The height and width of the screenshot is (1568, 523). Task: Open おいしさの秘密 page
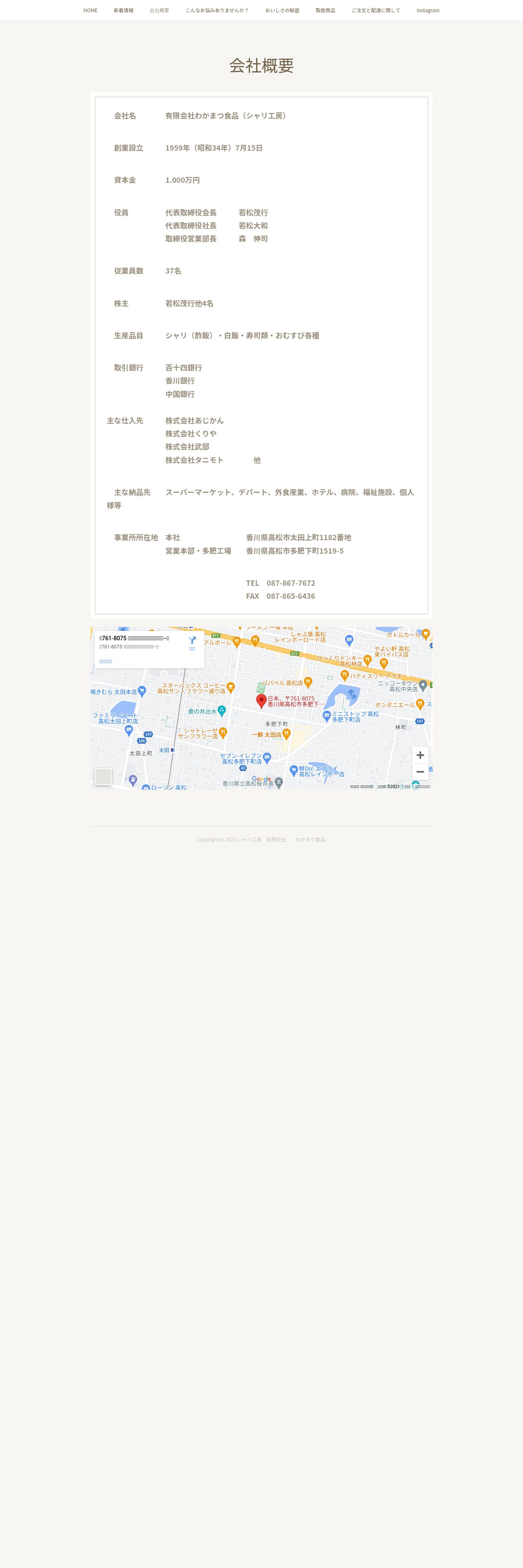pos(282,10)
